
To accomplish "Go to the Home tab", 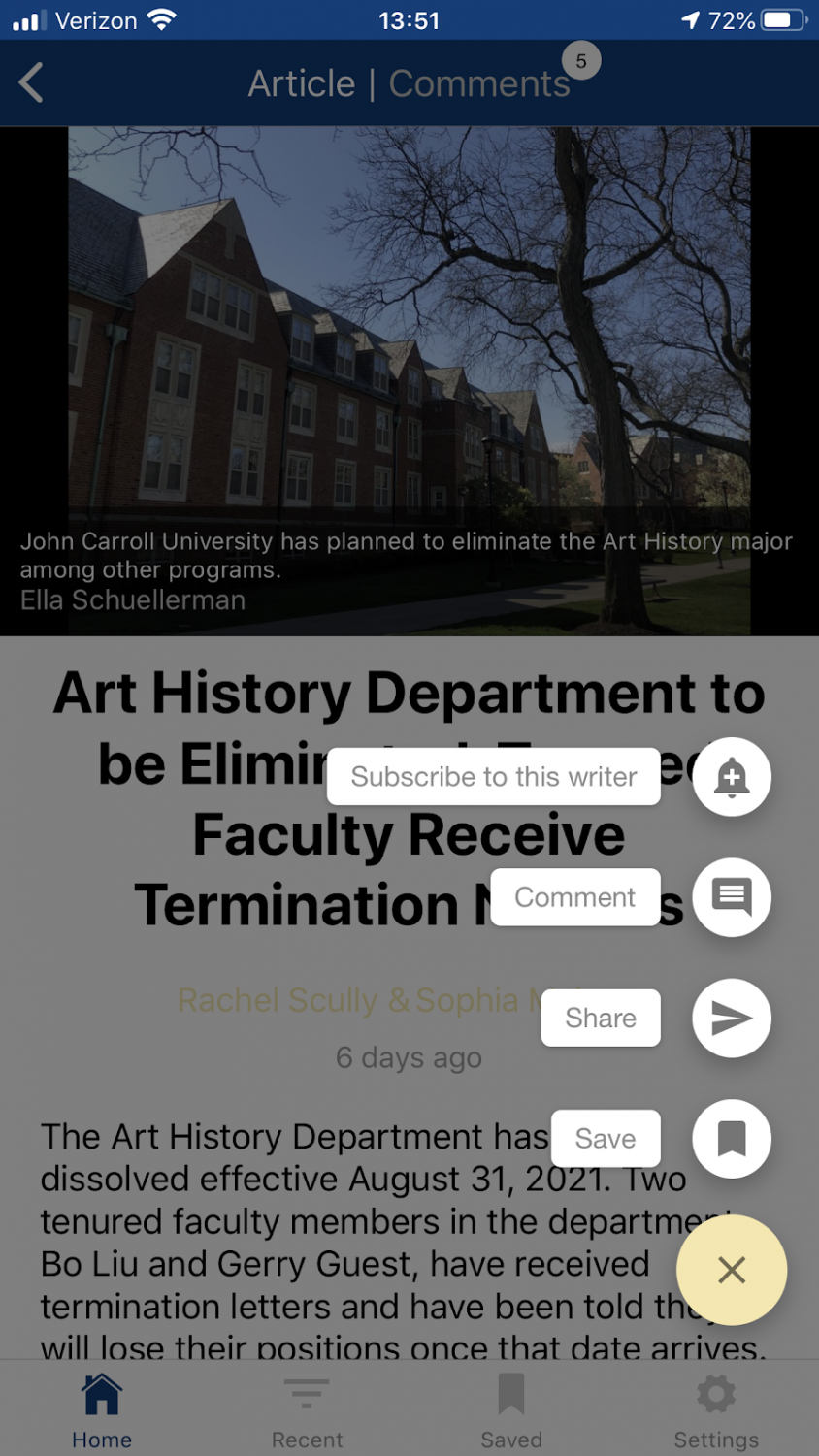I will coord(102,1410).
